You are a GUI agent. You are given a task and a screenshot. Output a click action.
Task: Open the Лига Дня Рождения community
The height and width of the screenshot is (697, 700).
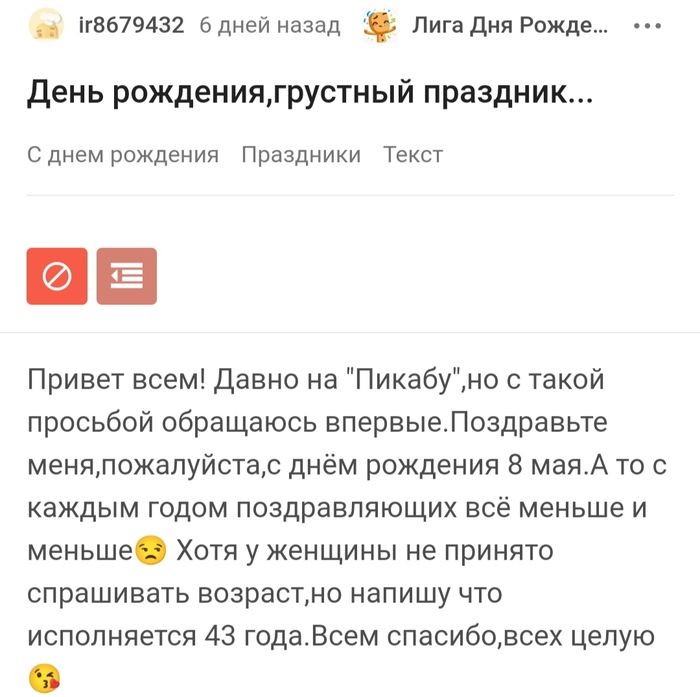[x=509, y=24]
